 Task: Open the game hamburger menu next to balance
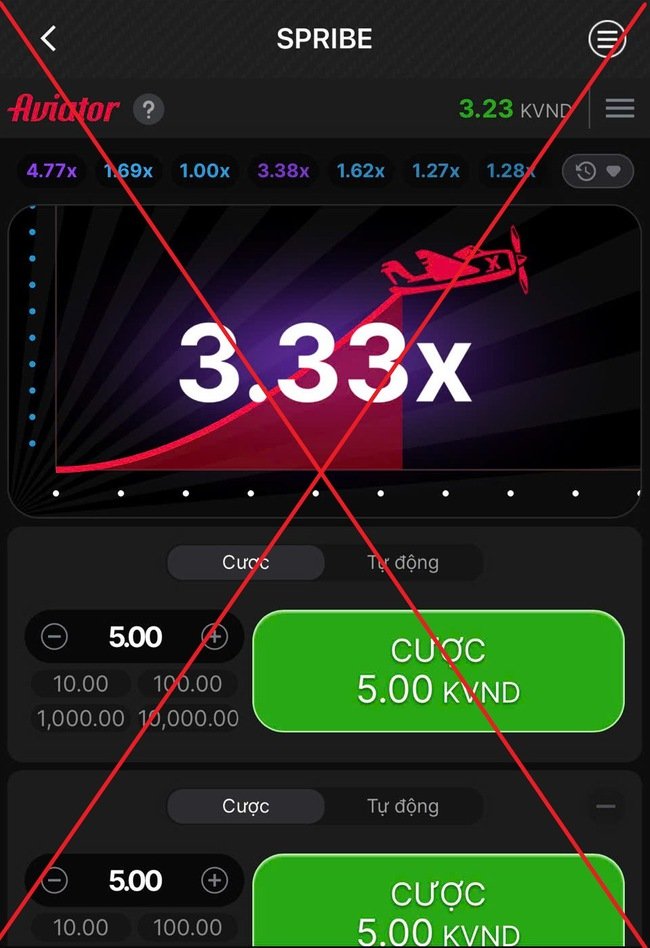(620, 108)
